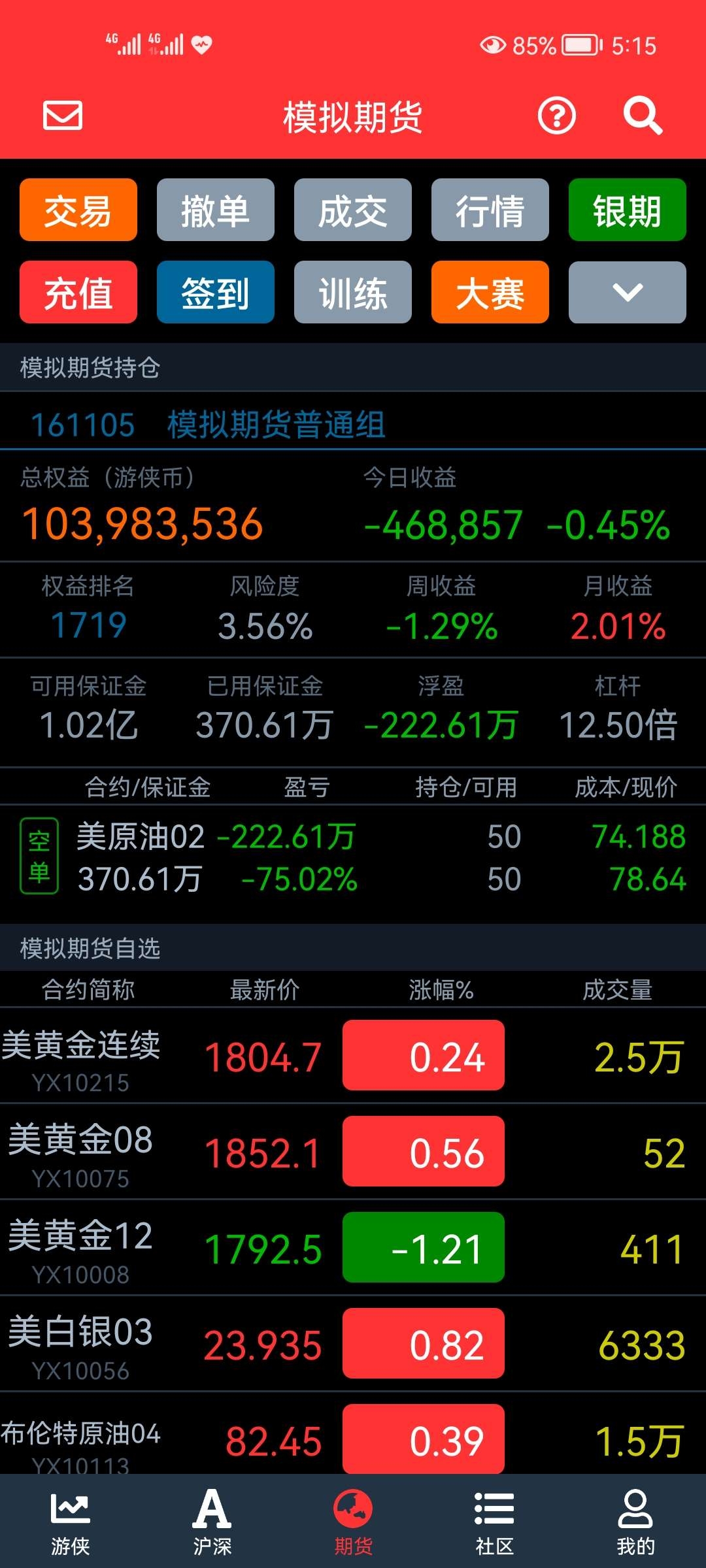Open the search magnifier
This screenshot has height=1568, width=706.
(642, 116)
